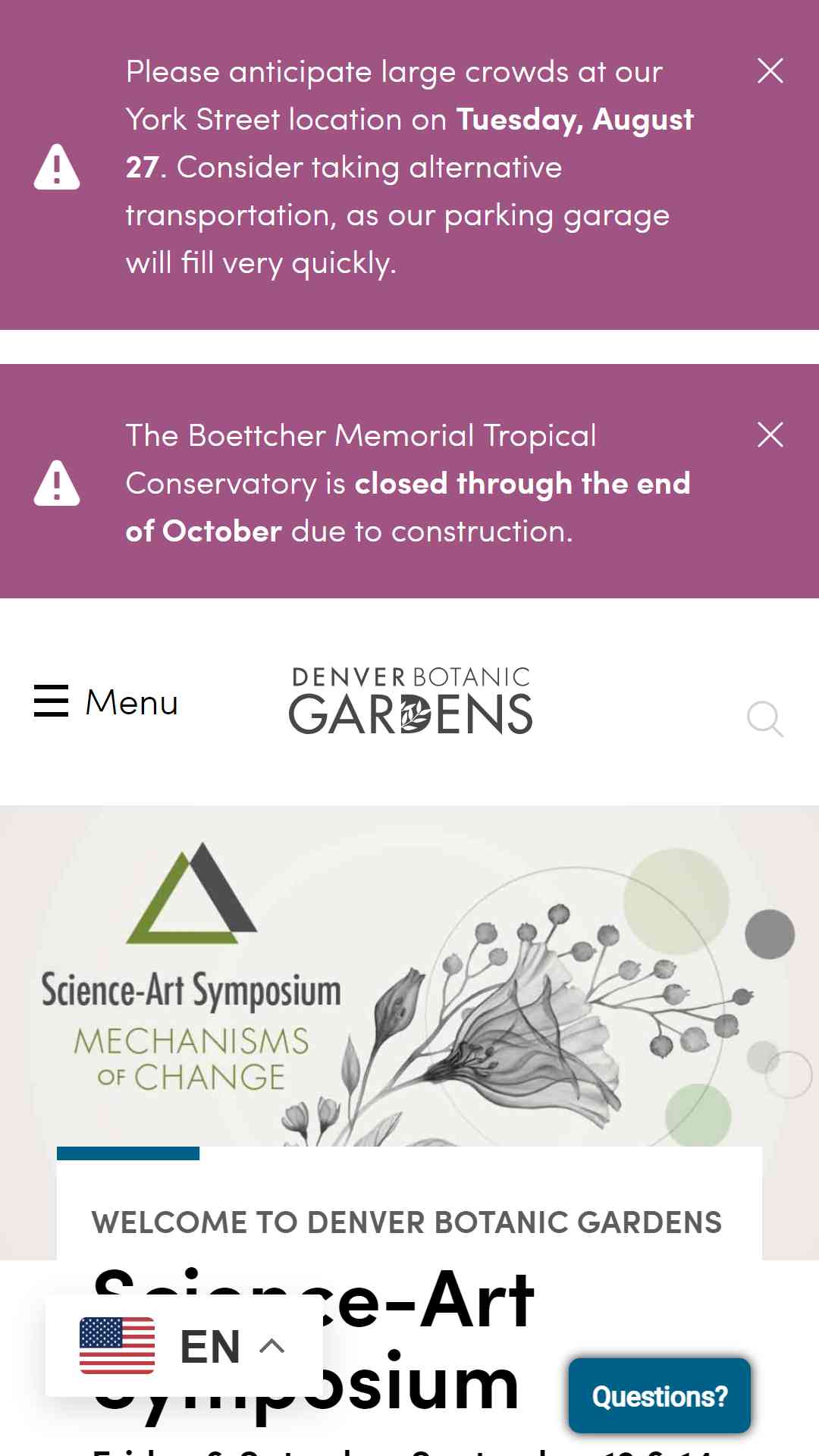Open the Menu navigation drawer
Viewport: 819px width, 1456px height.
click(106, 701)
